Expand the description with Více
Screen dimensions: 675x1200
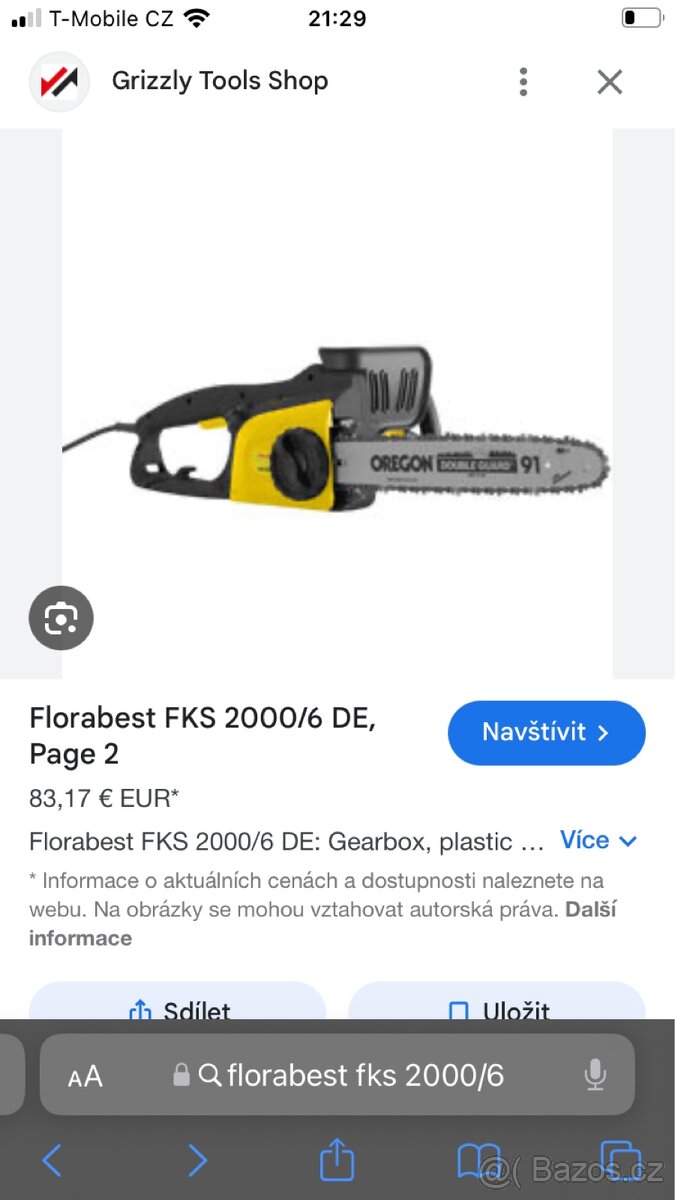coord(598,840)
